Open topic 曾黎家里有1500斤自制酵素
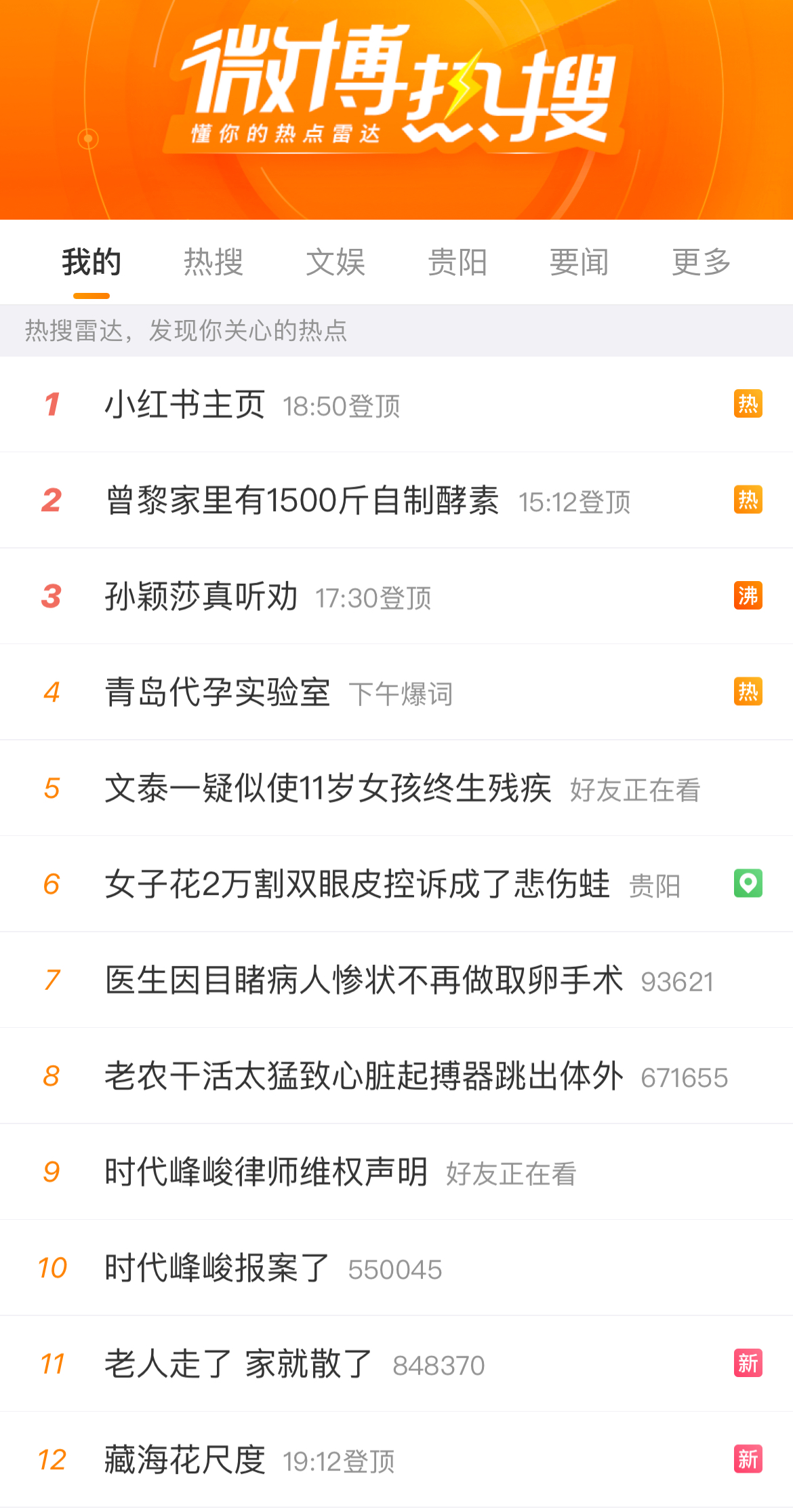Viewport: 793px width, 1512px height. coord(396,500)
